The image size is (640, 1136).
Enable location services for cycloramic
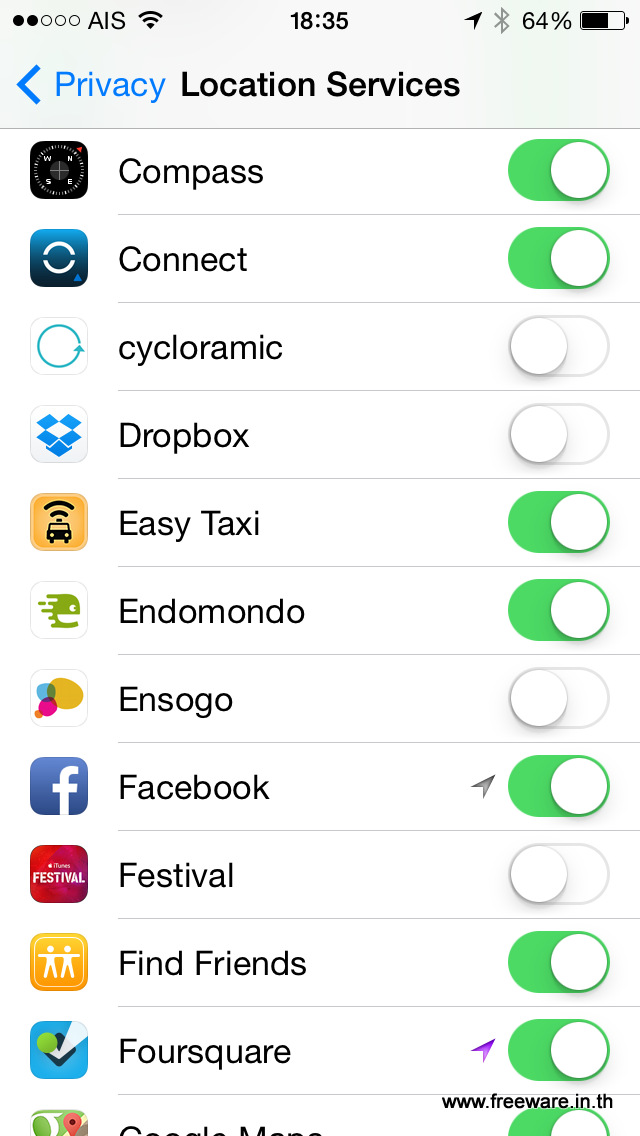(558, 347)
